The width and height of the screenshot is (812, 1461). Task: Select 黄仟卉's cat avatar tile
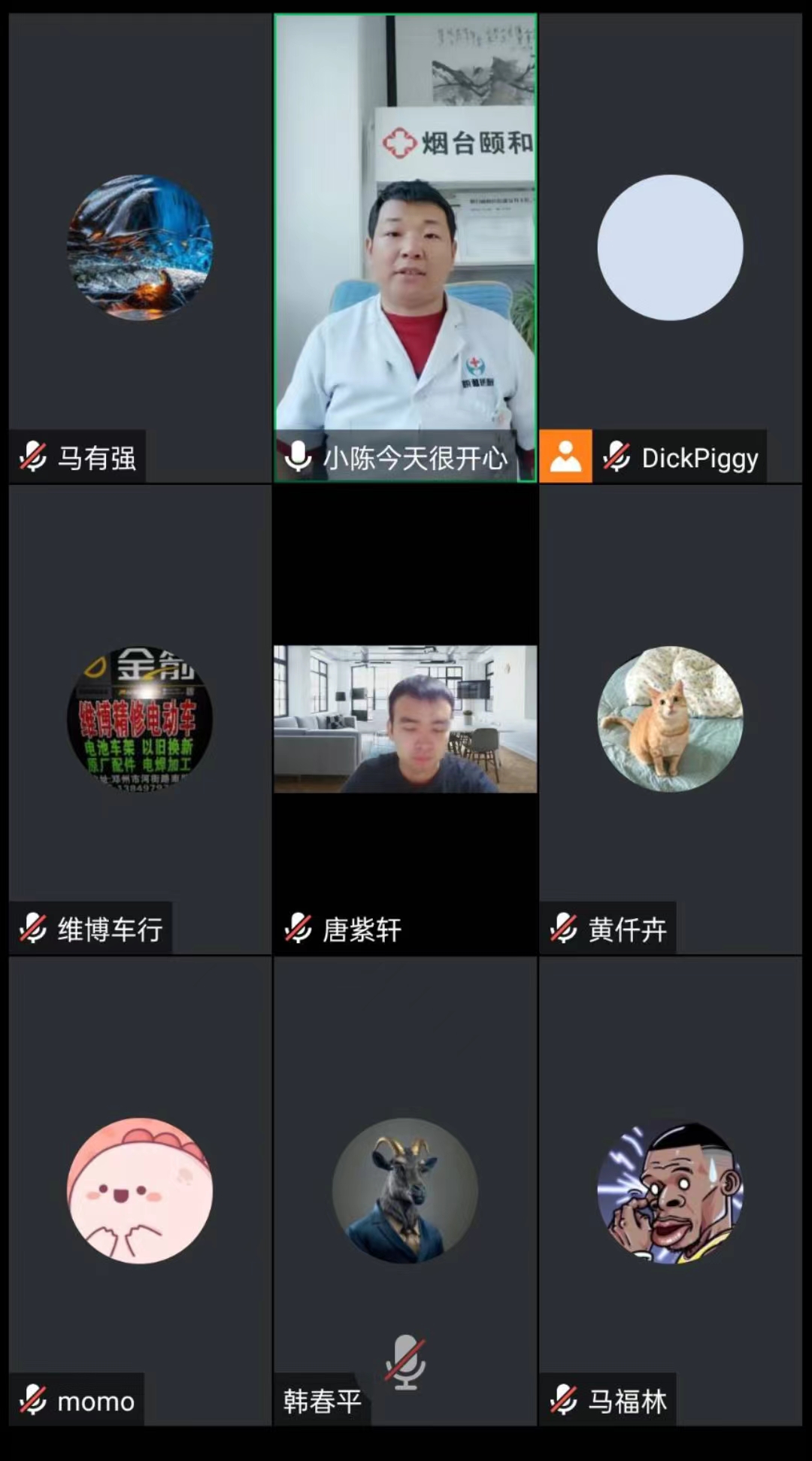tap(670, 719)
